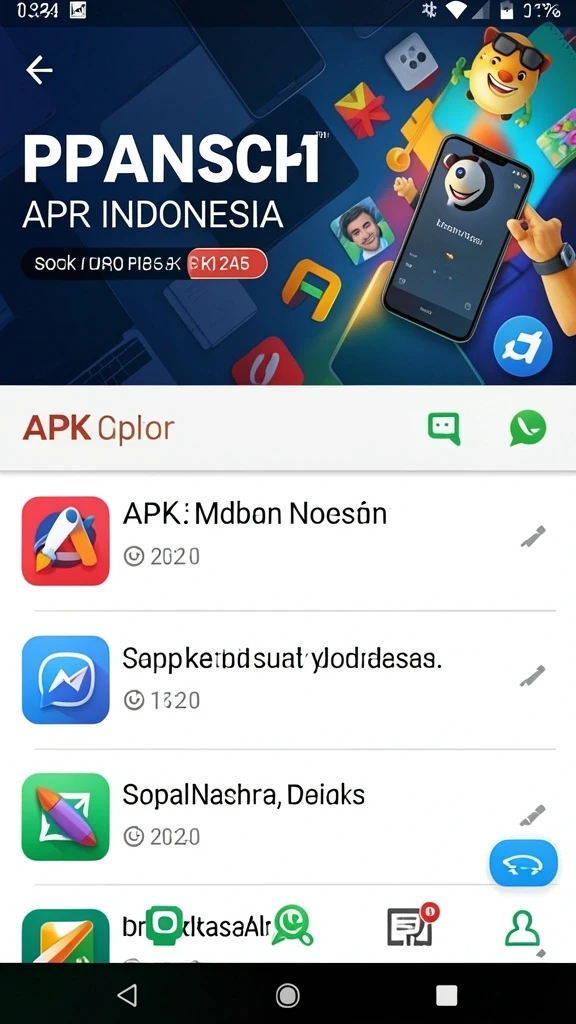Tap the blue round button on the banner

(522, 346)
